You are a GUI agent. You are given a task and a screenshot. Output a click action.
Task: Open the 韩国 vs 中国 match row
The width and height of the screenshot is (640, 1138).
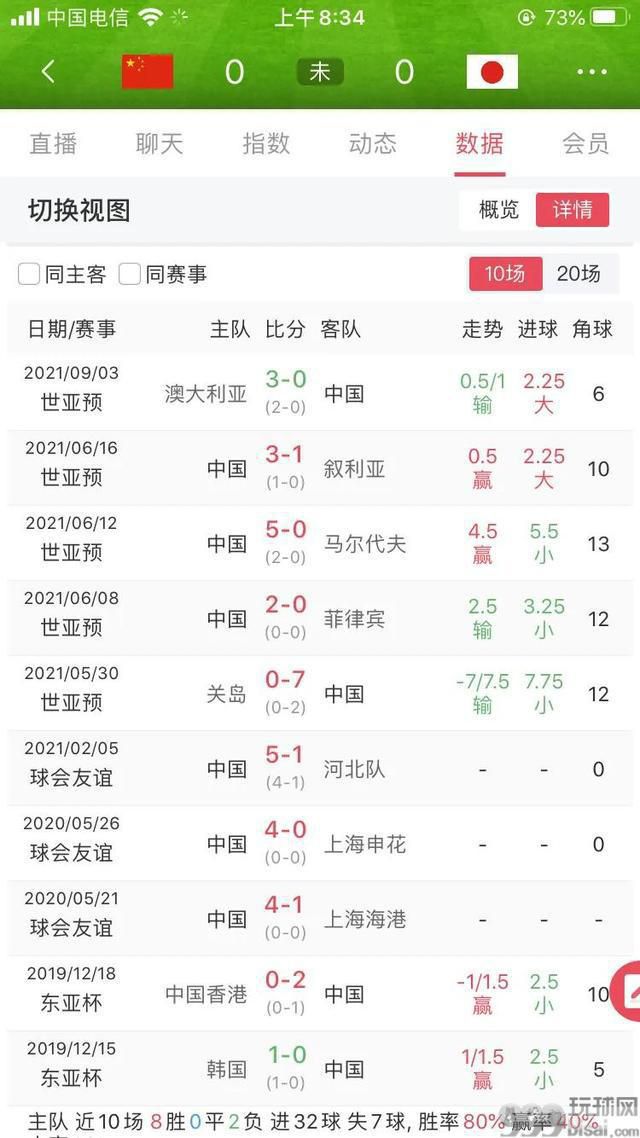click(x=320, y=1068)
